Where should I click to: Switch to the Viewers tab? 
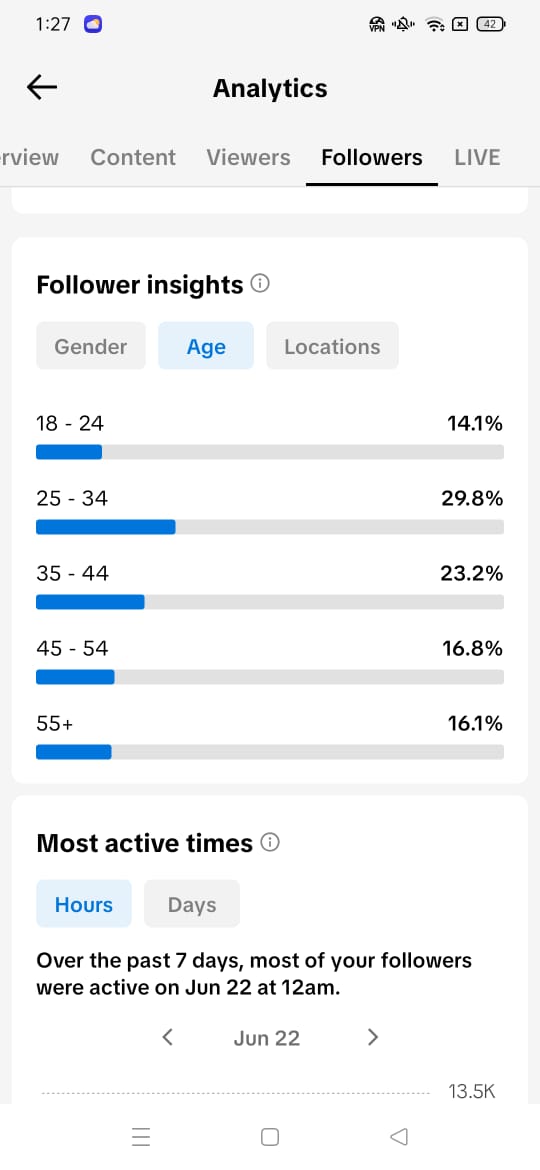tap(248, 157)
